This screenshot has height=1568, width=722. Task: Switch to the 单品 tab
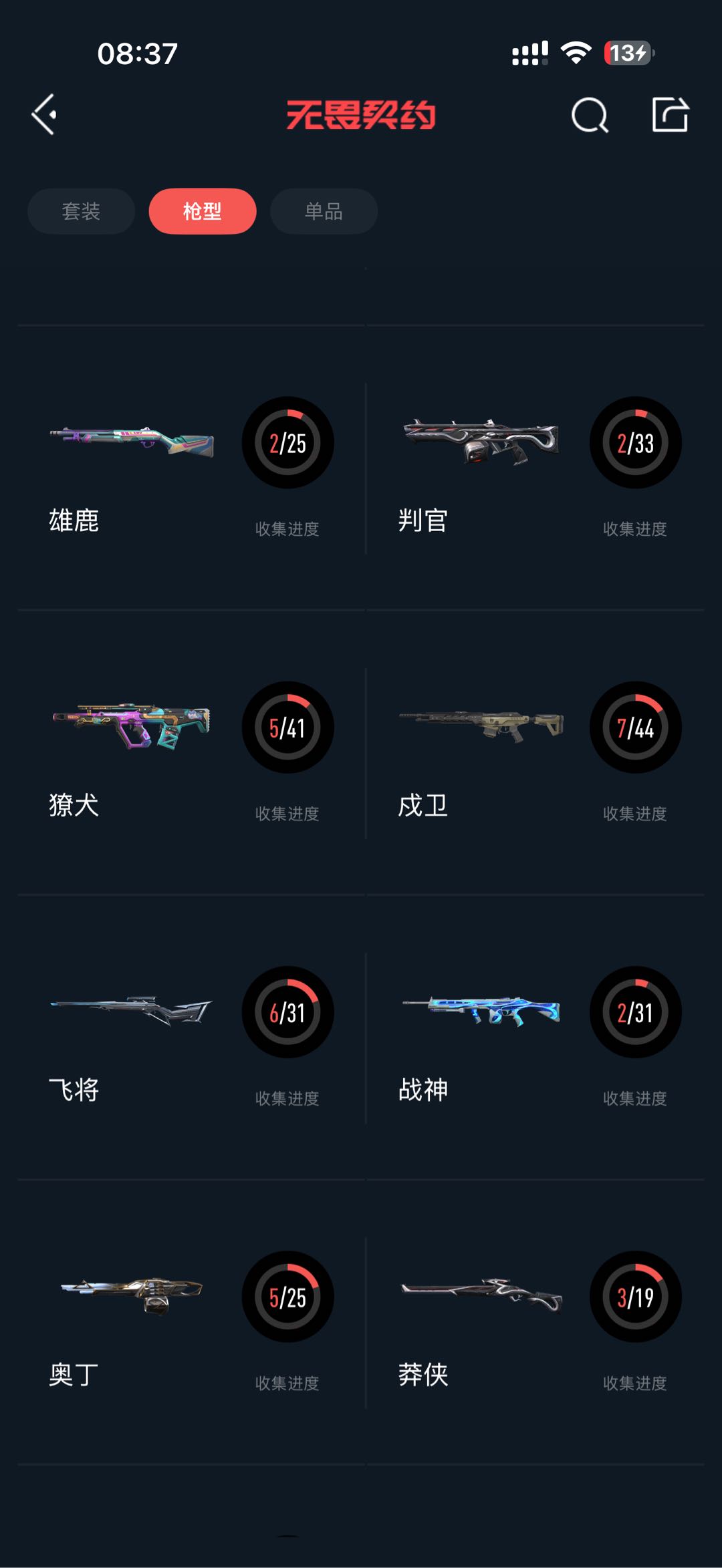tap(324, 211)
